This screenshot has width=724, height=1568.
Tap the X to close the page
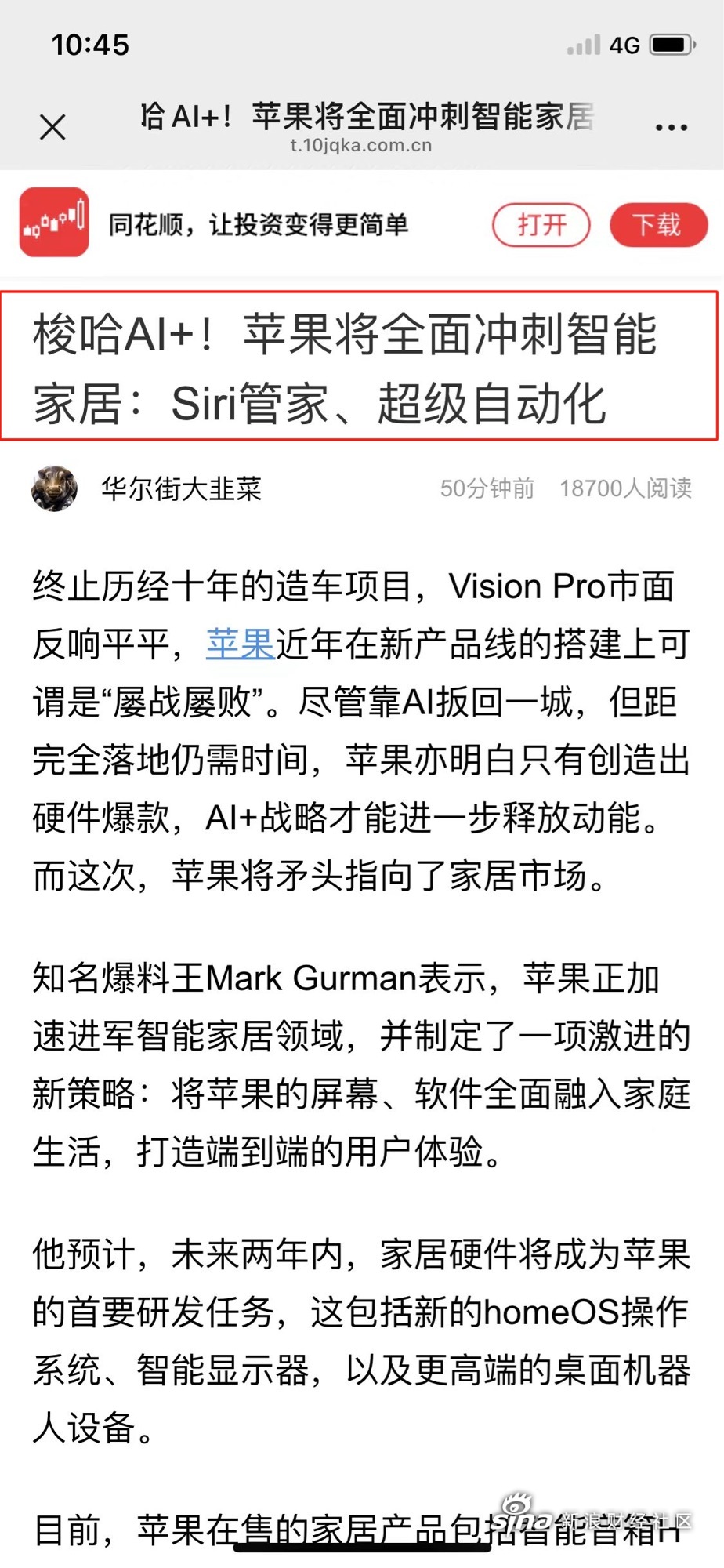click(52, 126)
